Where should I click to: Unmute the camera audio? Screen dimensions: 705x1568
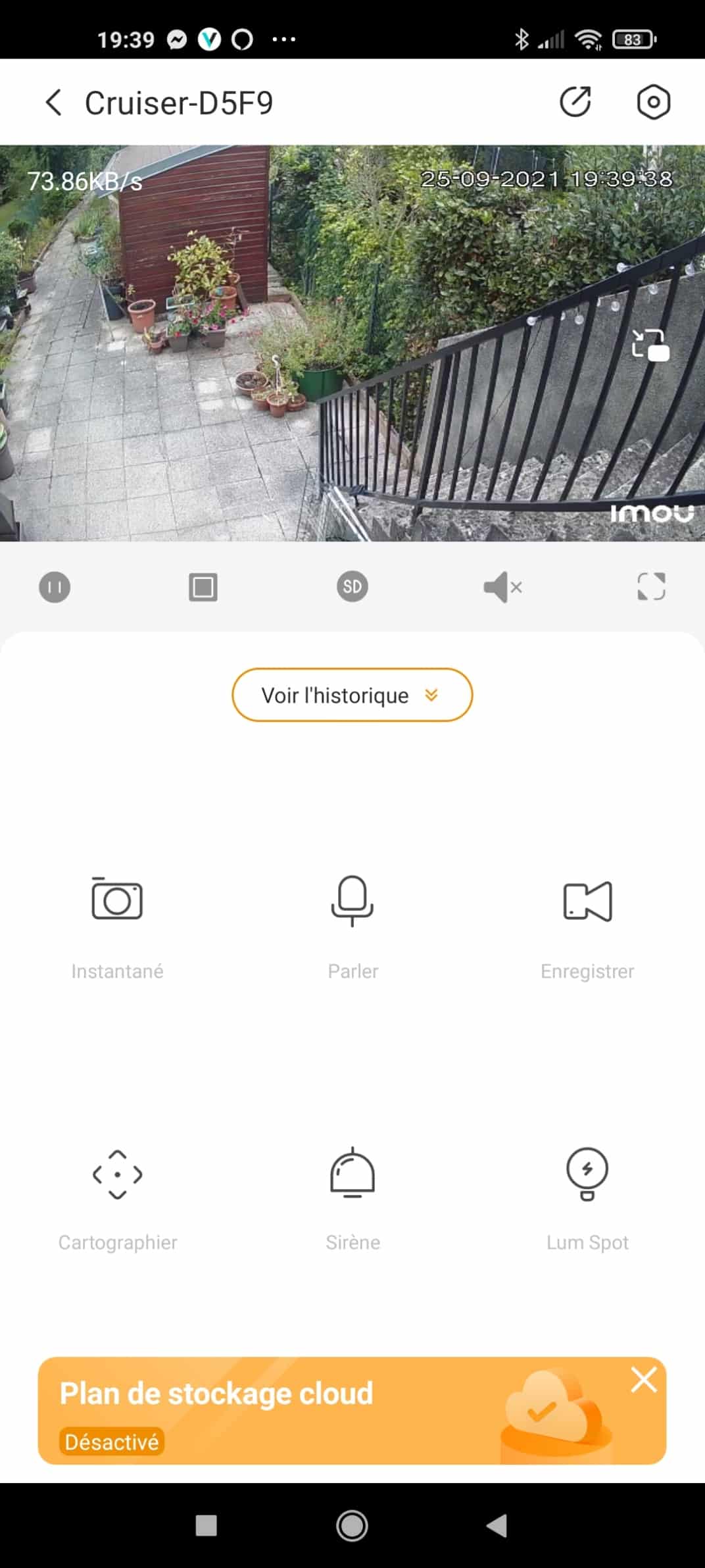coord(502,587)
